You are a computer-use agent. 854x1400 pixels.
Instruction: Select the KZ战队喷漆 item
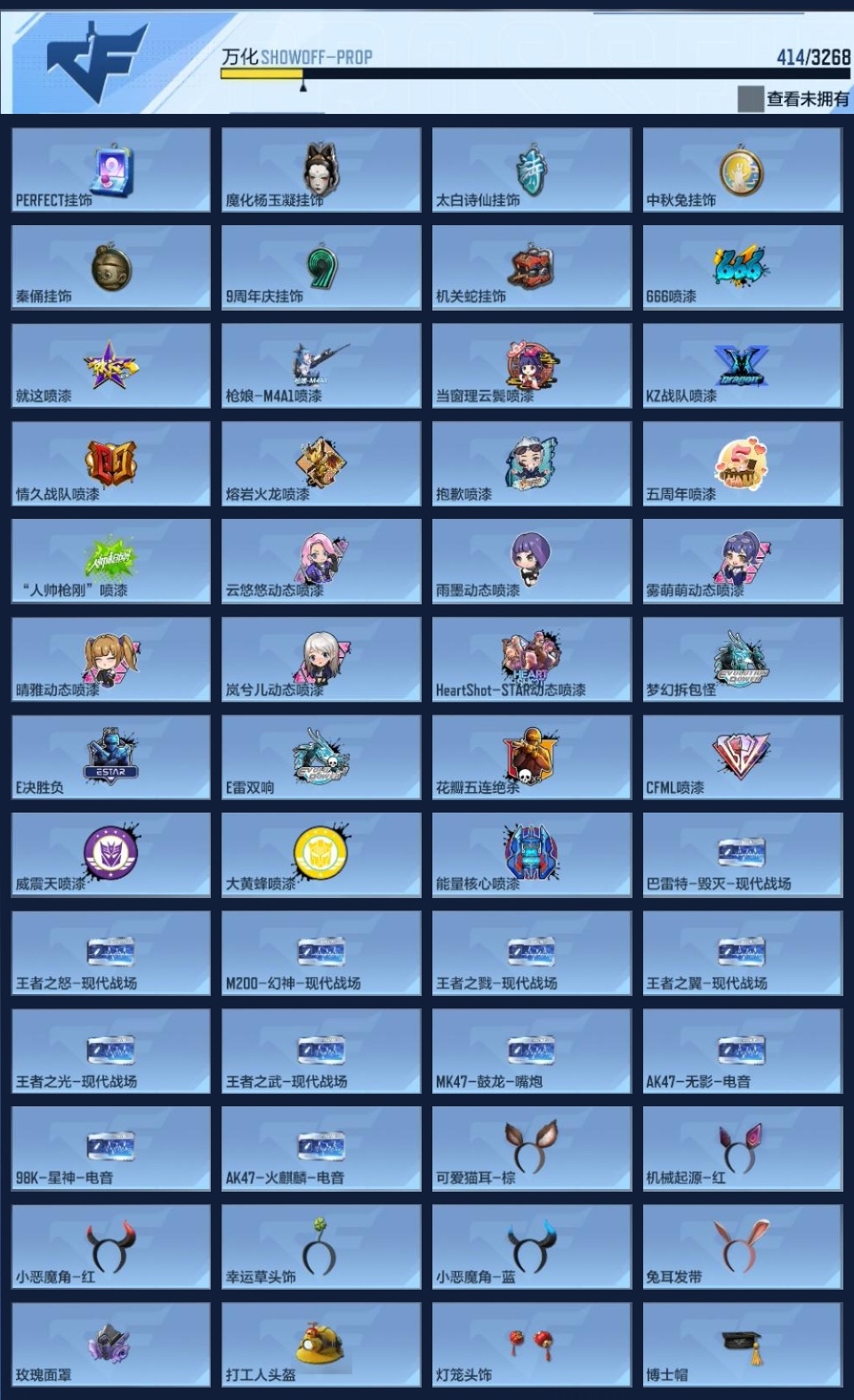742,366
